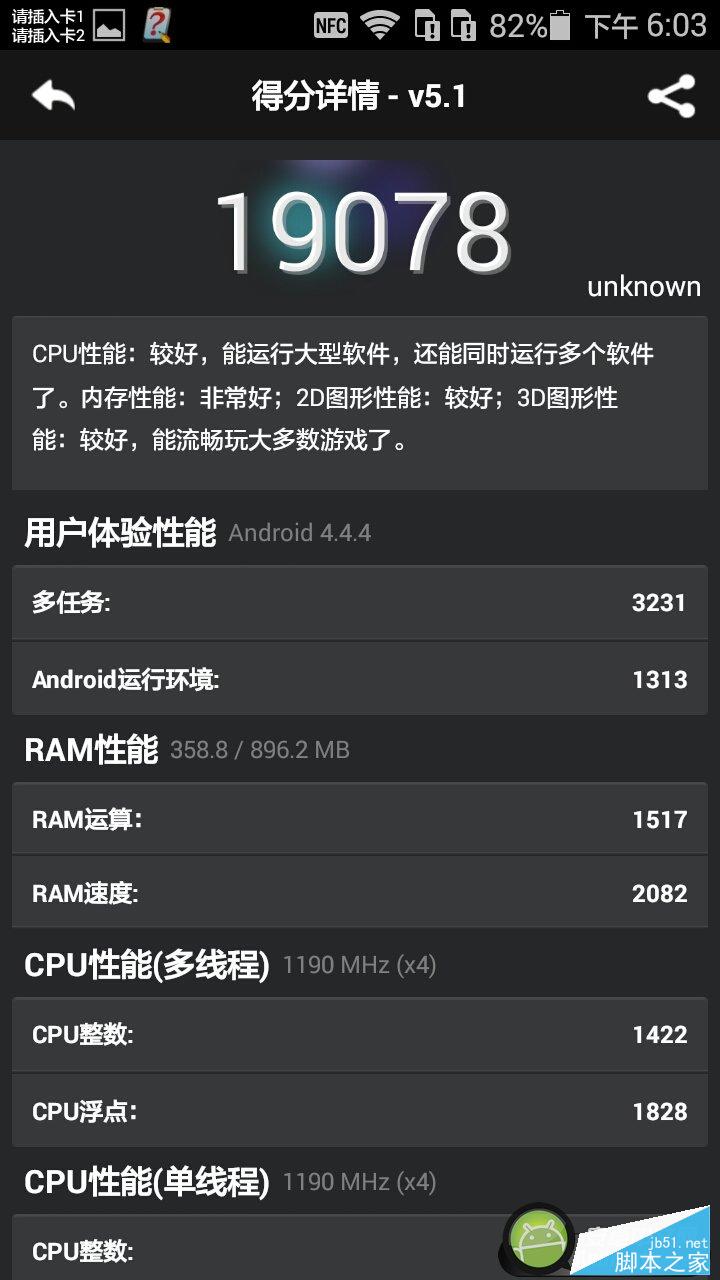Screen dimensions: 720x1280
Task: Share the benchmark score result
Action: pos(671,97)
